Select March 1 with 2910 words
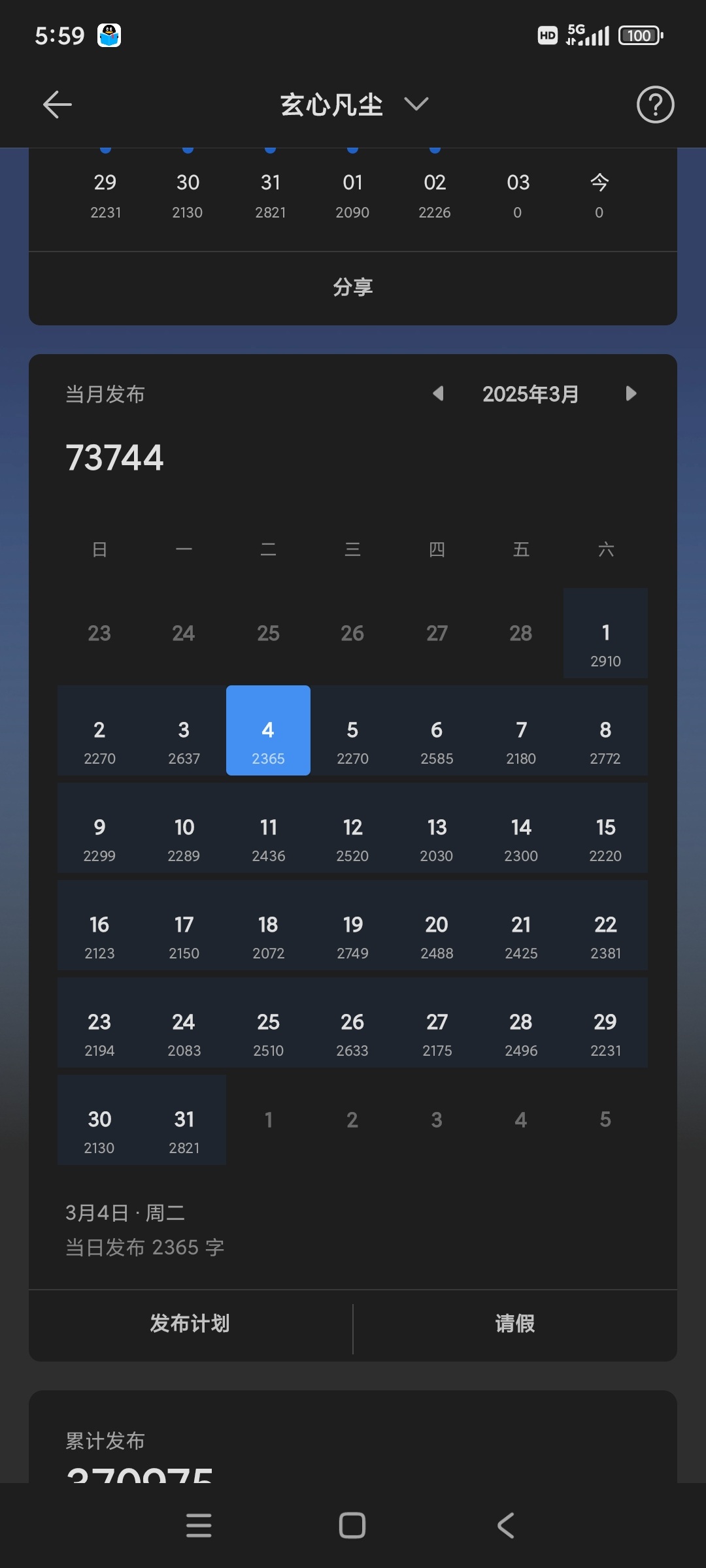 [x=605, y=633]
